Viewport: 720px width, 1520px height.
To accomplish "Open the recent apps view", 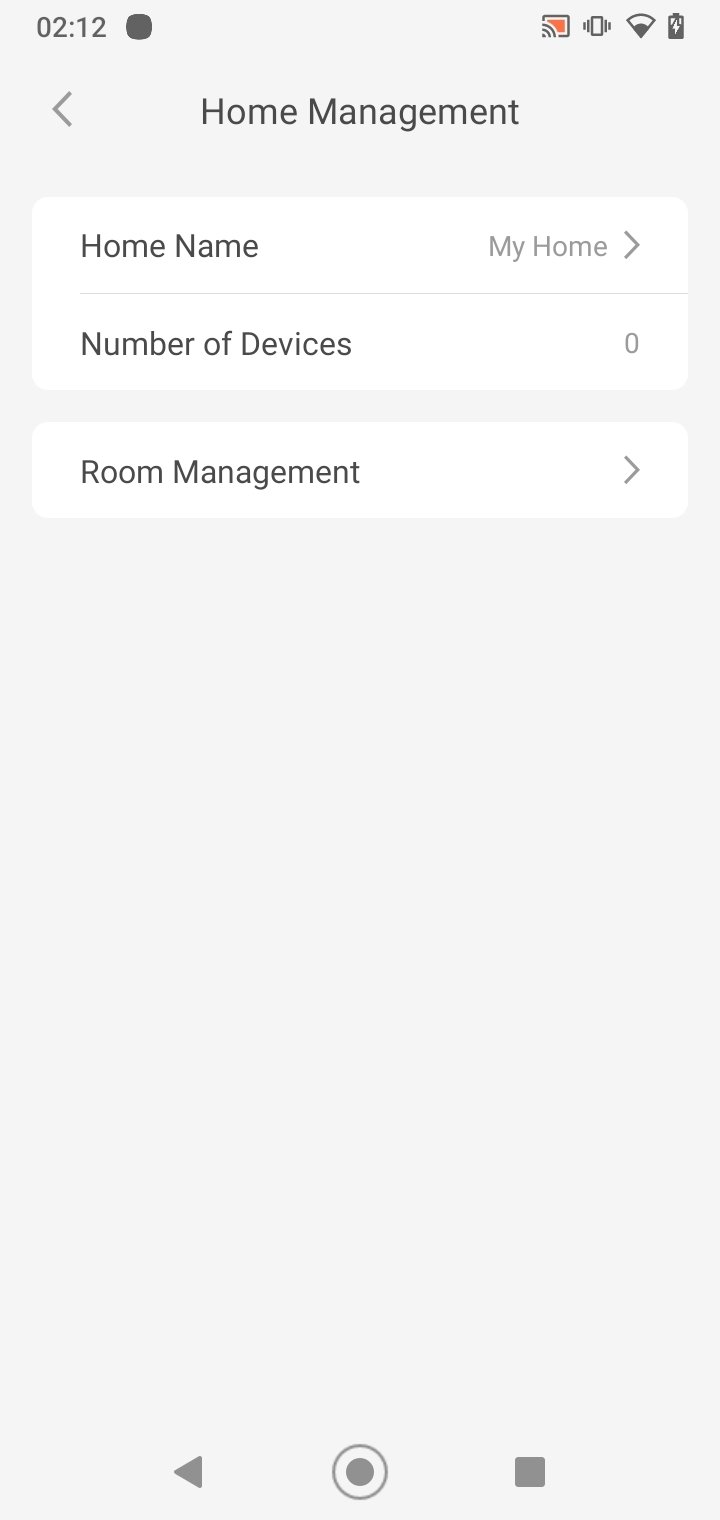I will 529,1471.
